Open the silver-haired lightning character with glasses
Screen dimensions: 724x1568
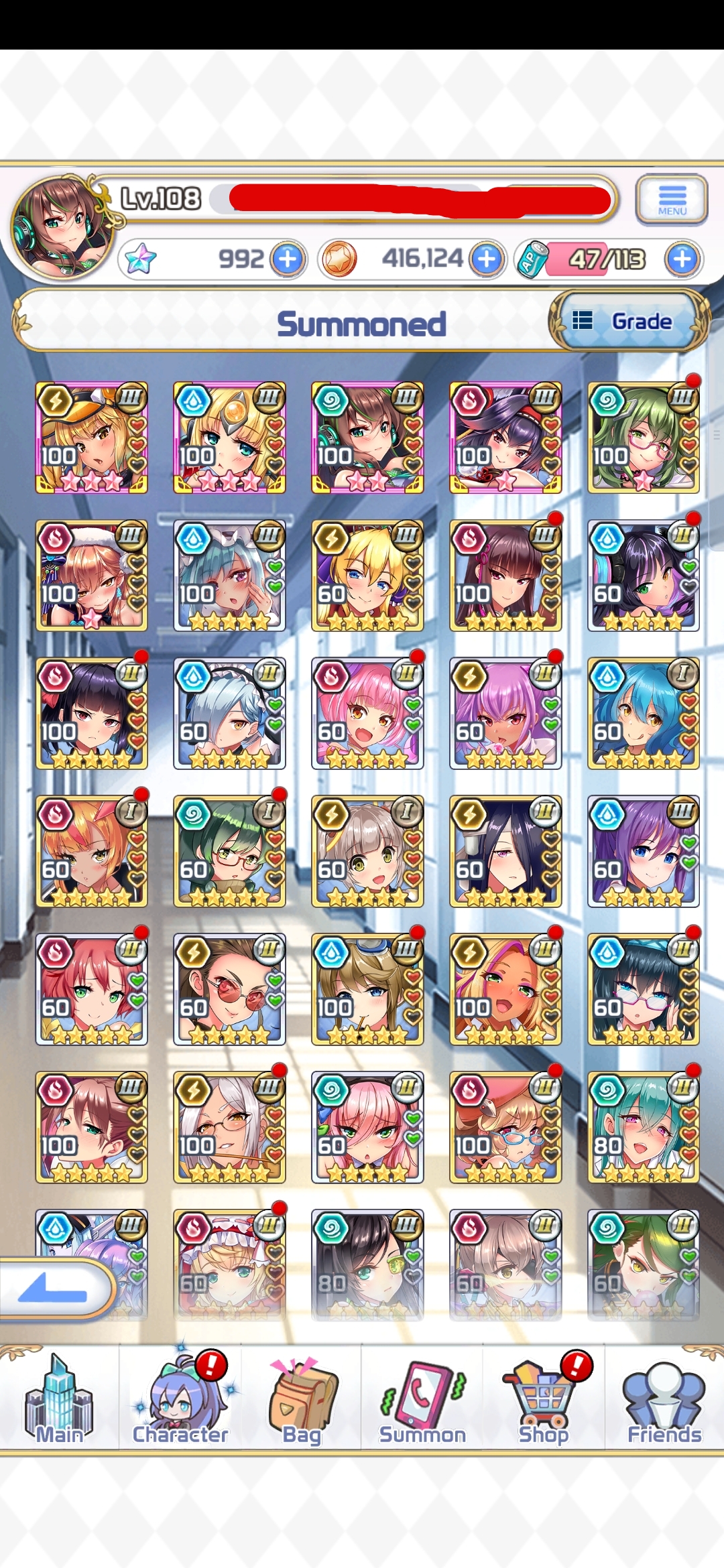click(x=229, y=1127)
